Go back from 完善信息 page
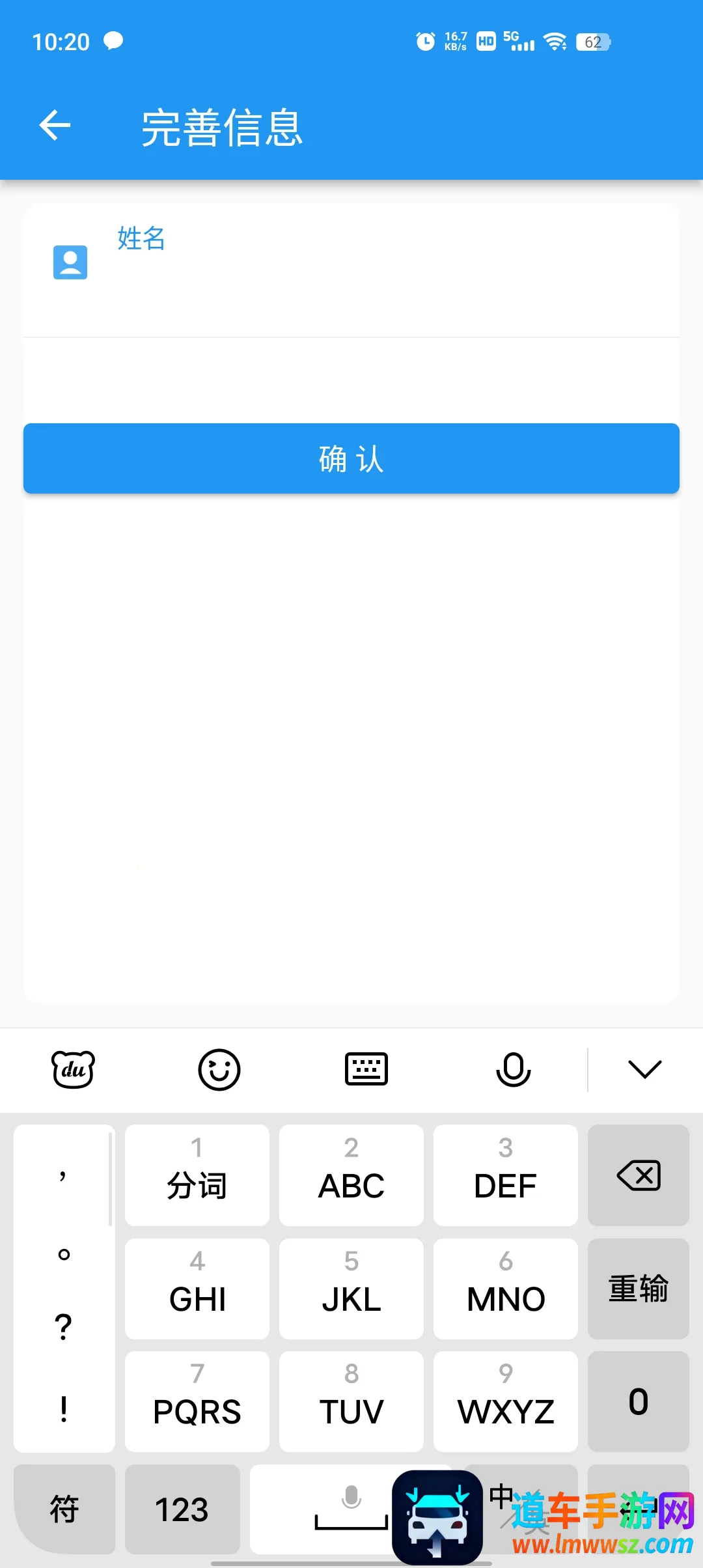This screenshot has width=703, height=1568. [55, 126]
